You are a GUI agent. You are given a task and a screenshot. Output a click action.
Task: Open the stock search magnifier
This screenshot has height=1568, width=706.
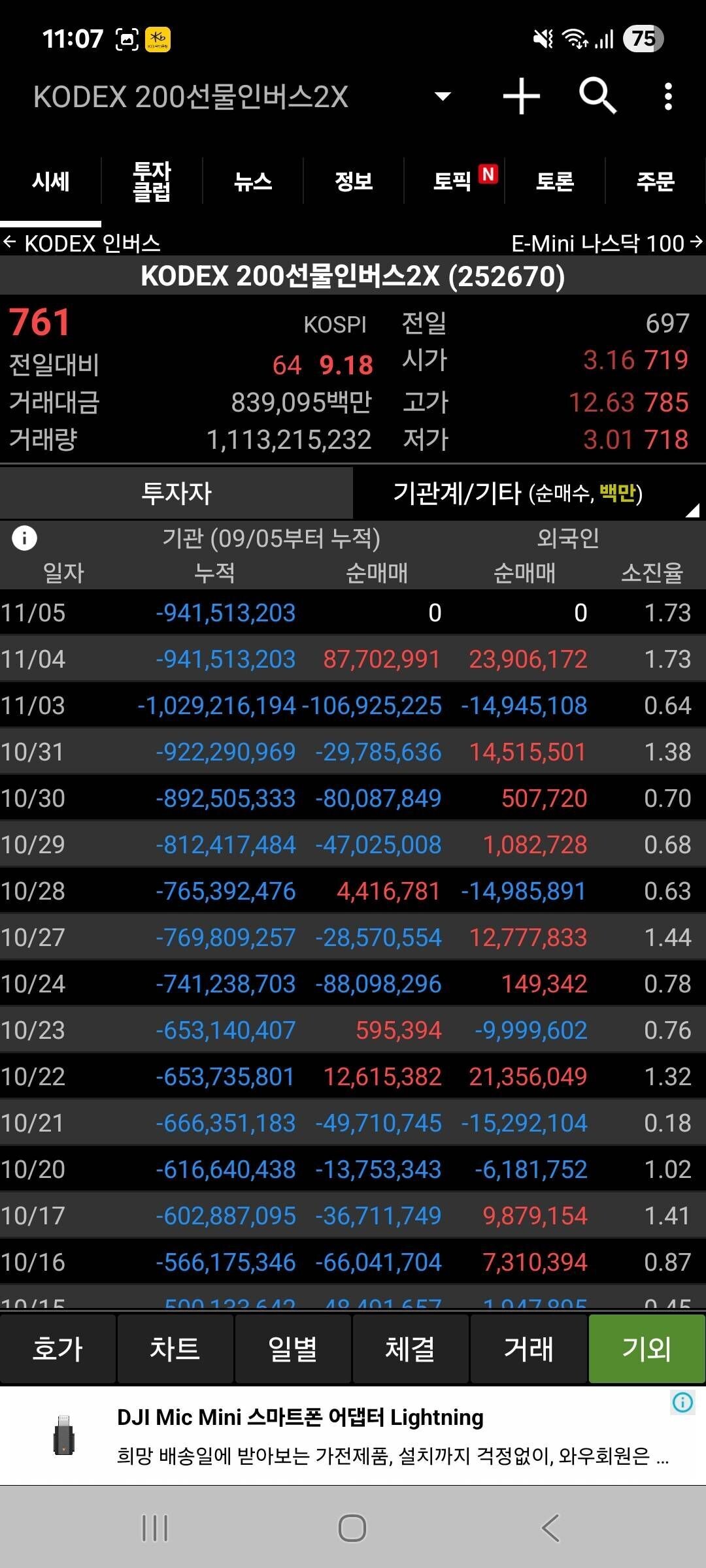[597, 95]
